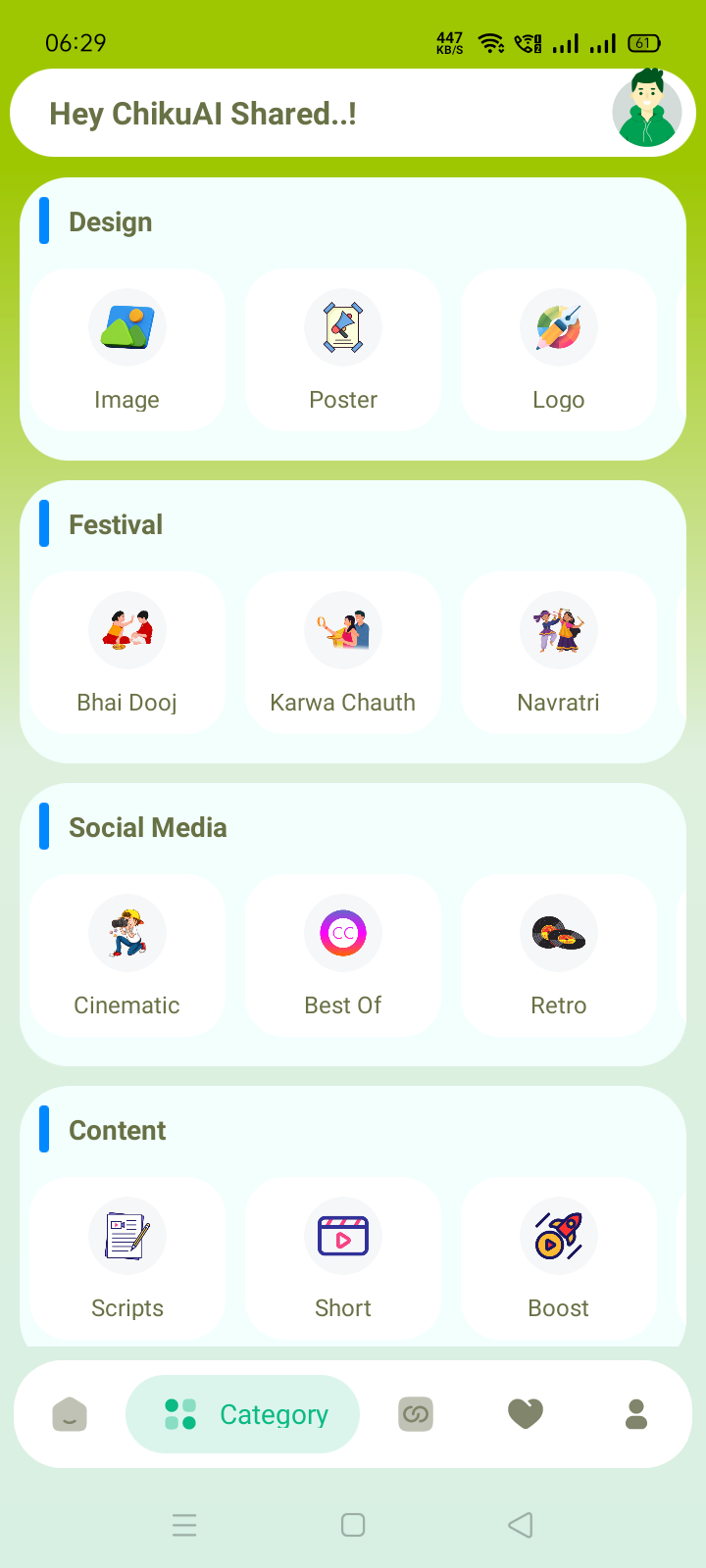Switch to the home tab
The image size is (706, 1568).
[69, 1414]
